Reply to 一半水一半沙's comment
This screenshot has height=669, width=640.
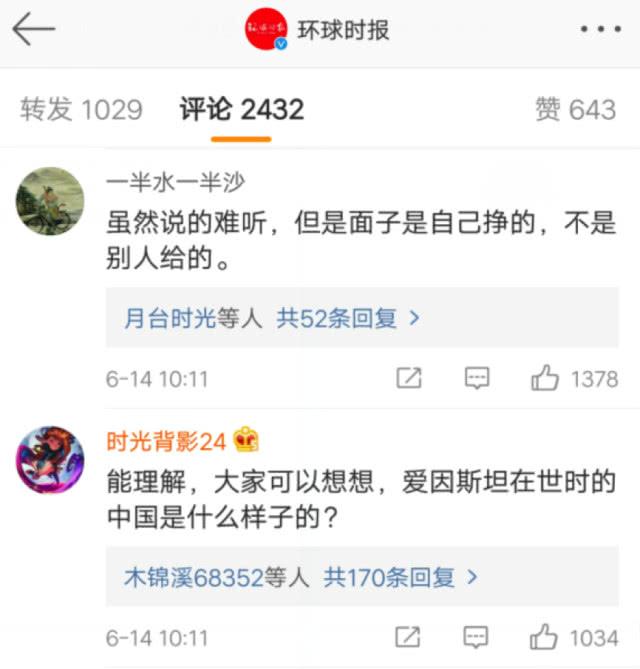(x=477, y=378)
